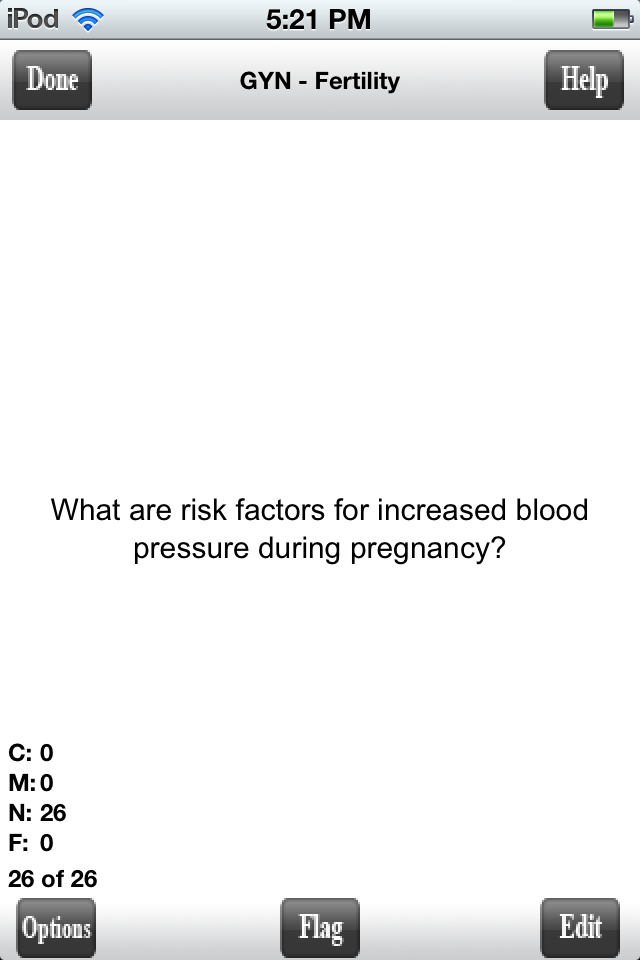640x960 pixels.
Task: Tap the Done button
Action: pos(52,80)
